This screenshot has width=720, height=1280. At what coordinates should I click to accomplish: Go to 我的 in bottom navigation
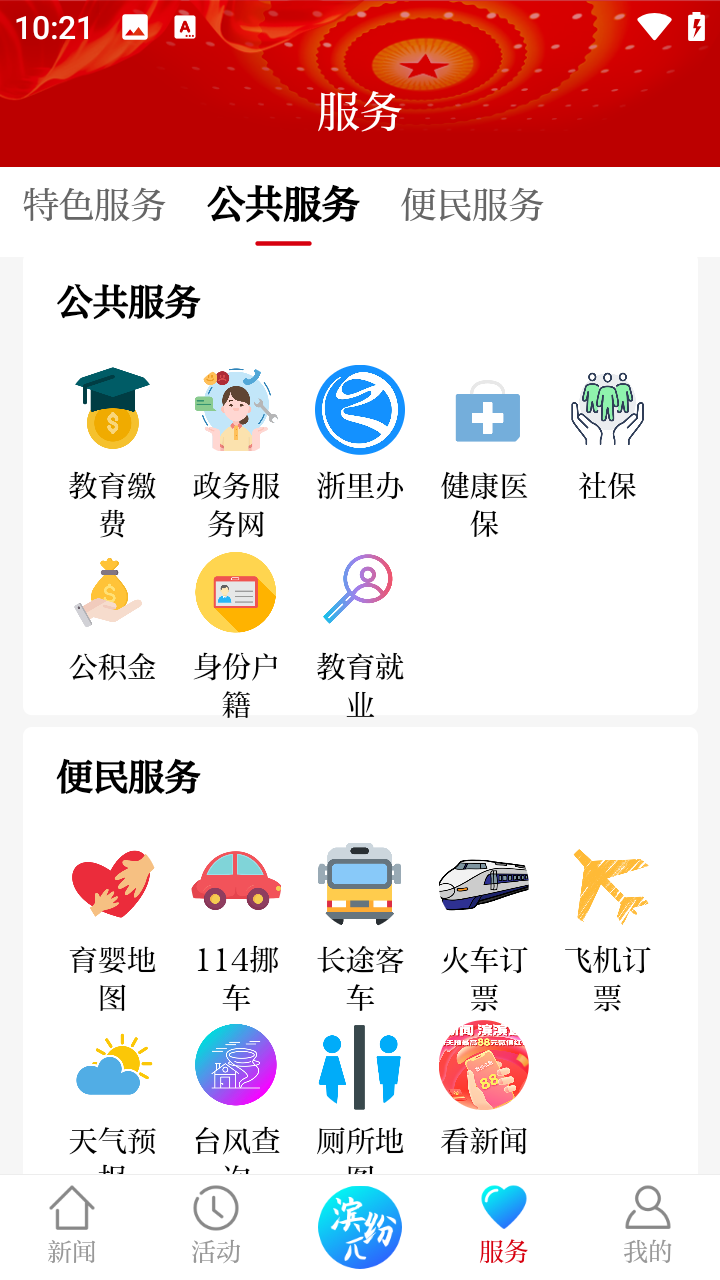coord(648,1230)
